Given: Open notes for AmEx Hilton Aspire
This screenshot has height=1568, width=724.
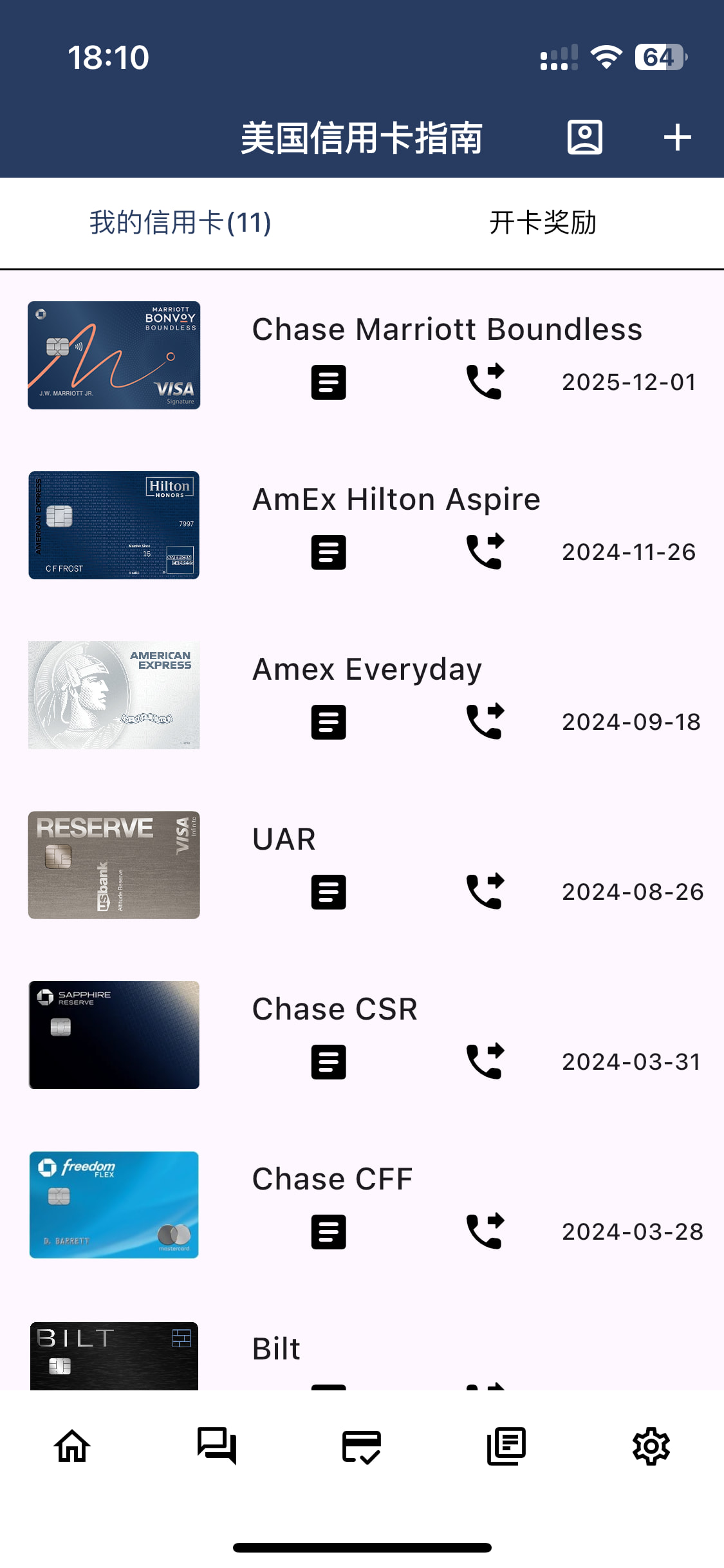Looking at the screenshot, I should (x=328, y=552).
